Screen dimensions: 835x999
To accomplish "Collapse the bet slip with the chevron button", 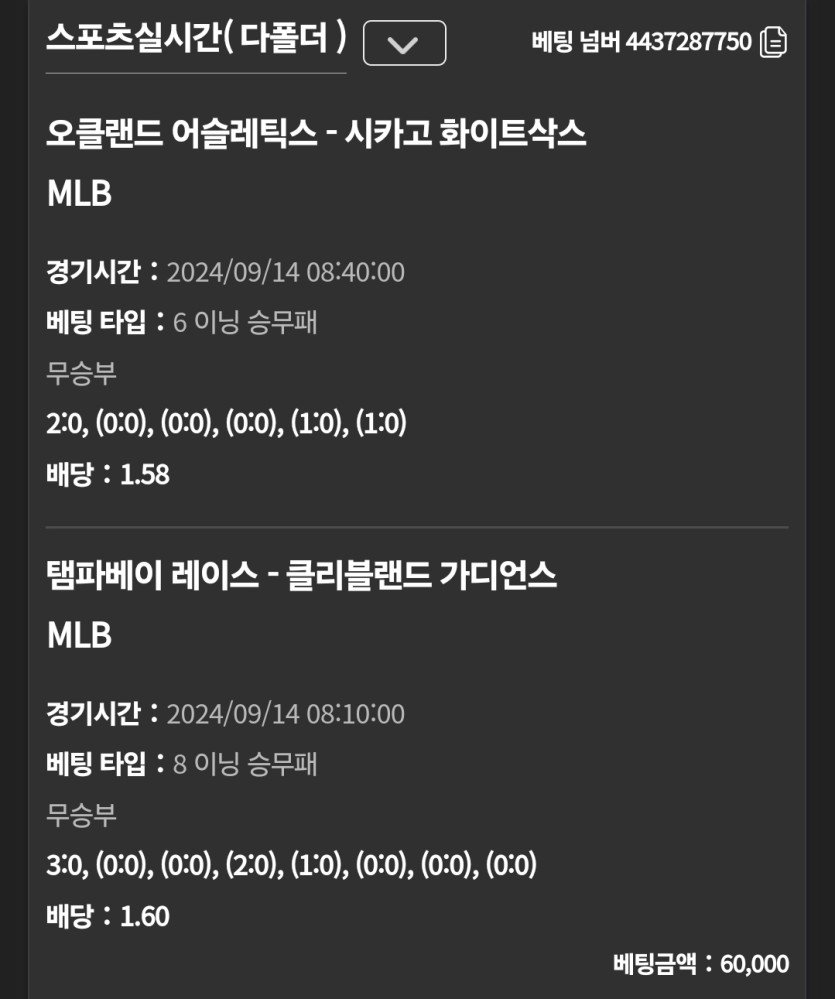I will tap(404, 43).
